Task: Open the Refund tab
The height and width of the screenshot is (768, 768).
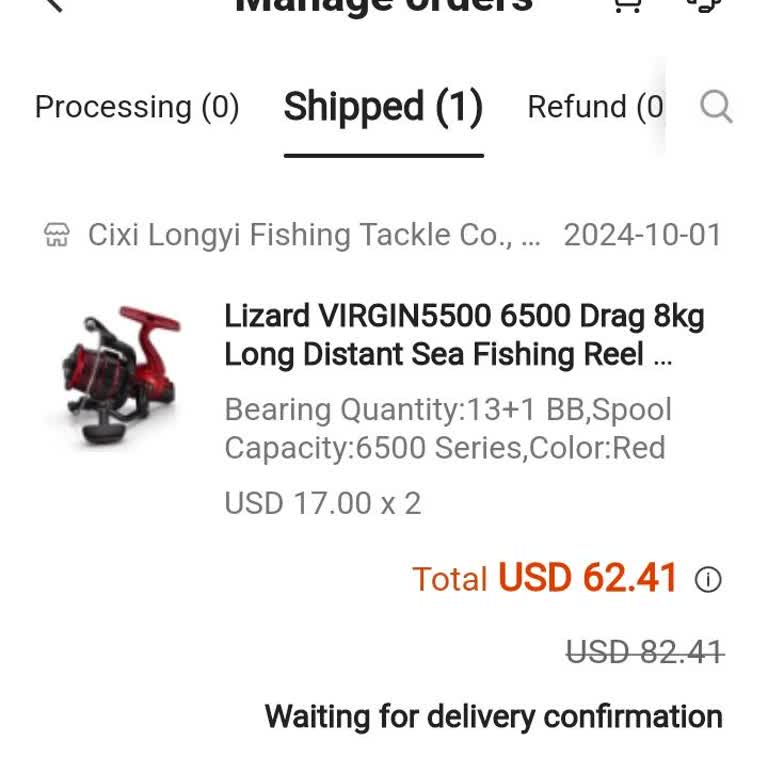Action: 595,107
